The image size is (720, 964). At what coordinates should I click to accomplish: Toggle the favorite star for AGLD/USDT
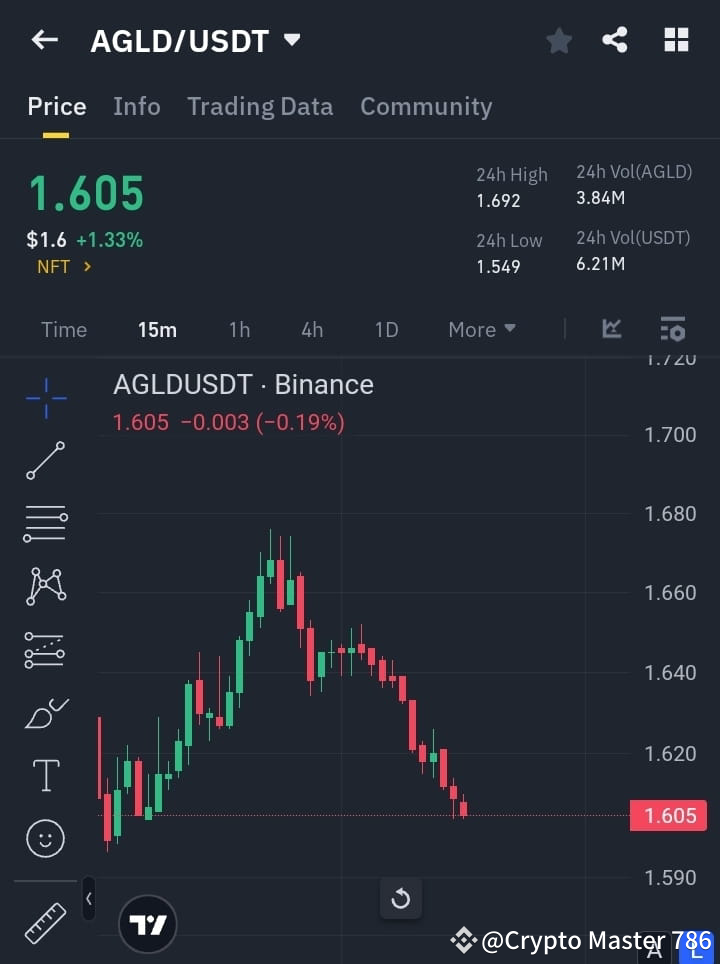click(558, 40)
